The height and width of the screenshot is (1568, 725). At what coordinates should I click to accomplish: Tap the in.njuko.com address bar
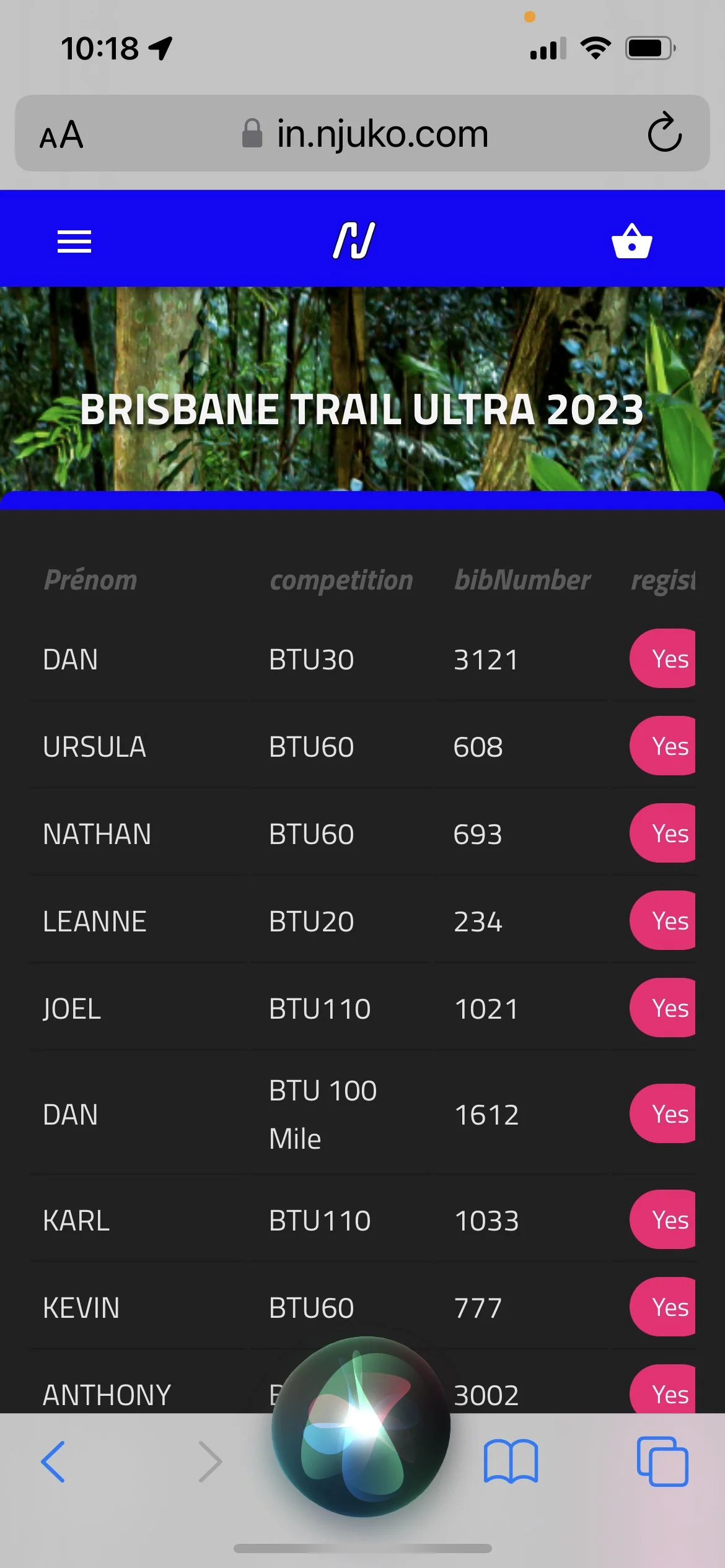tap(366, 134)
